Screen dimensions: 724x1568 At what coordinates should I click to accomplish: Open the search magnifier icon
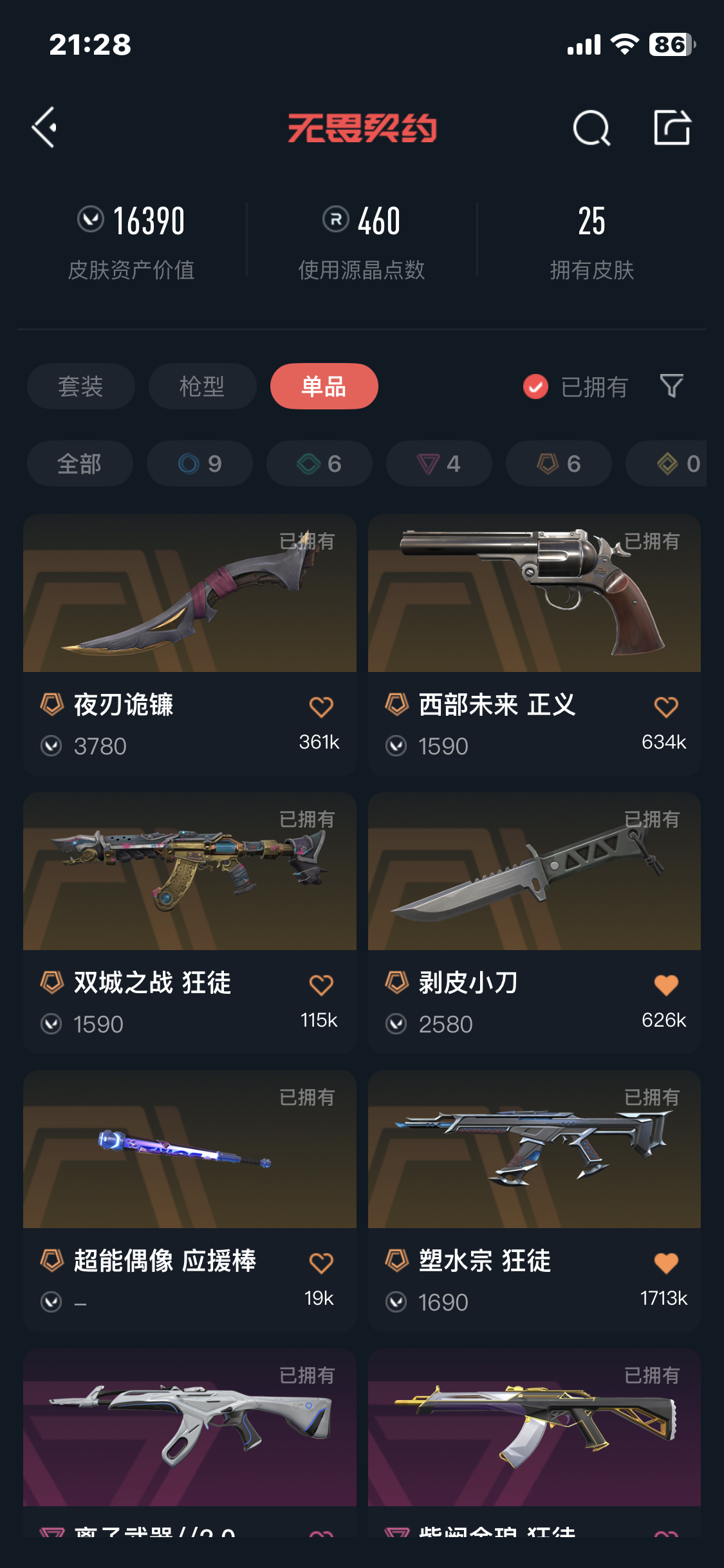point(591,127)
